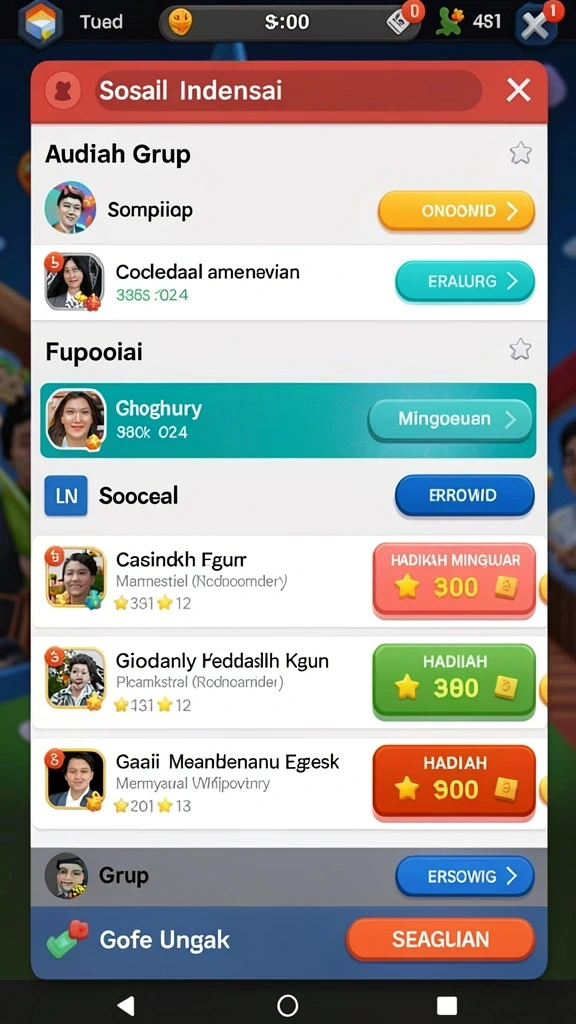Tap ERSOWIG in the Grup row
This screenshot has height=1024, width=576.
tap(464, 876)
